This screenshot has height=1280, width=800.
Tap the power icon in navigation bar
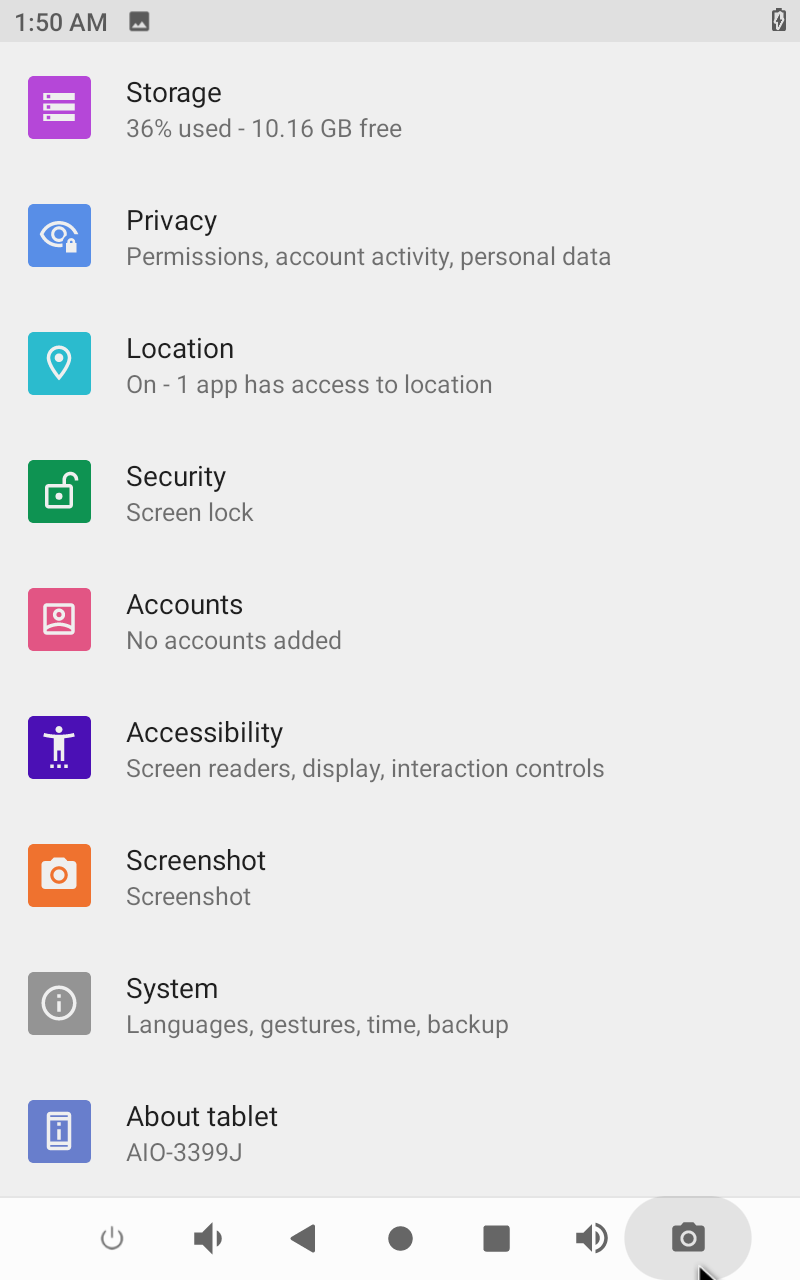(112, 1238)
